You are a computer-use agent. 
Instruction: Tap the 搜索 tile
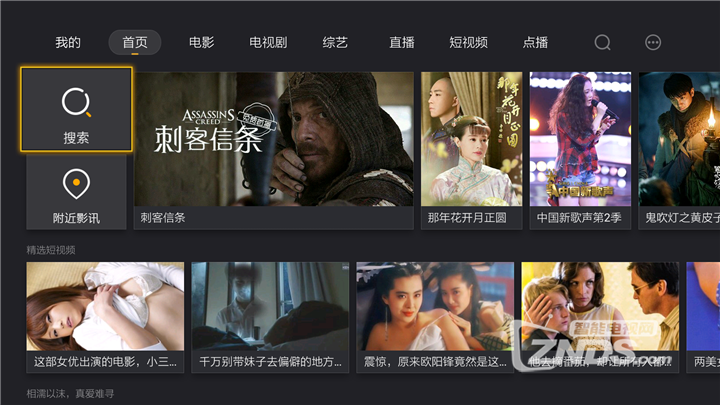(x=76, y=110)
